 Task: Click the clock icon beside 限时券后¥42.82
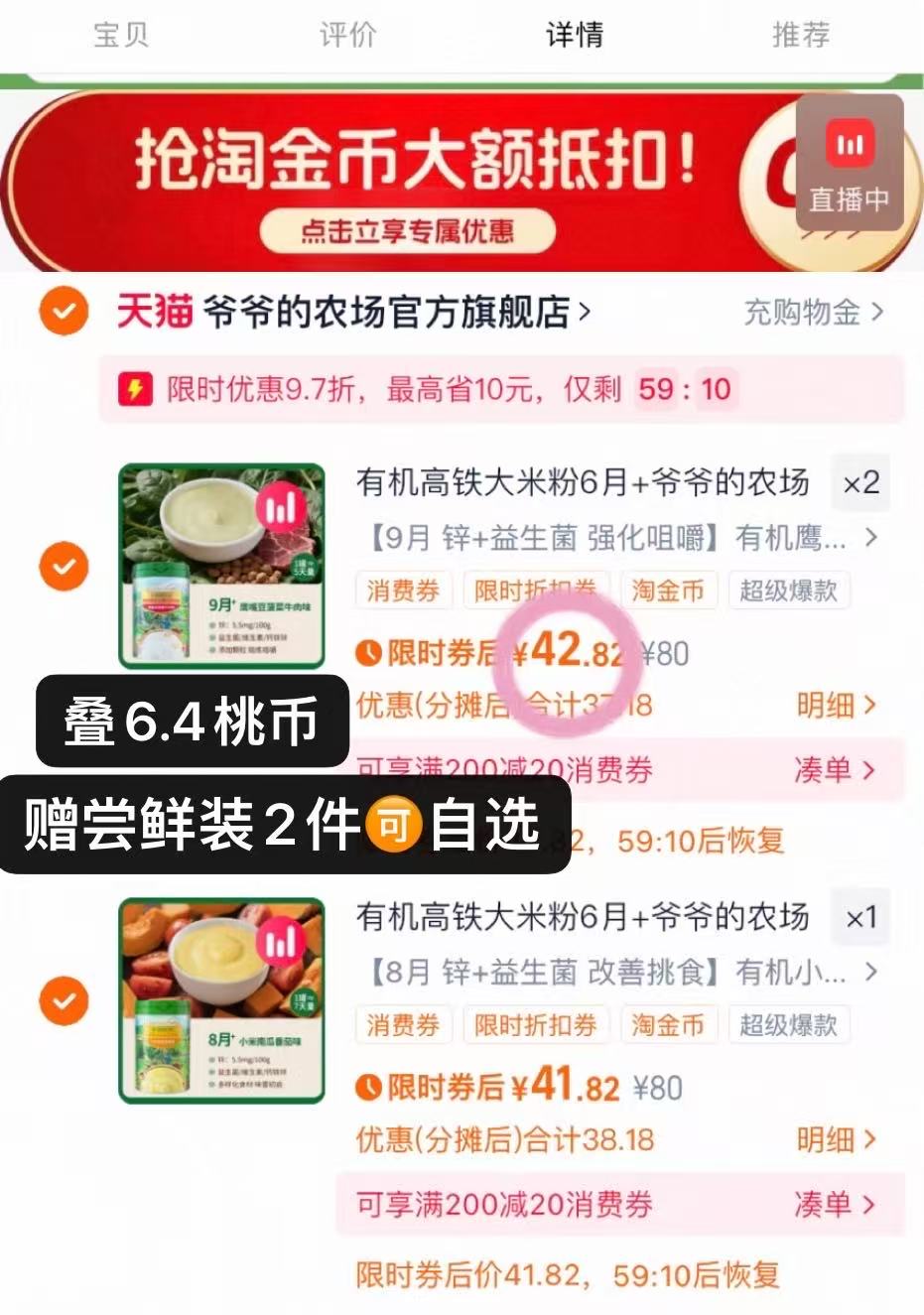(368, 652)
